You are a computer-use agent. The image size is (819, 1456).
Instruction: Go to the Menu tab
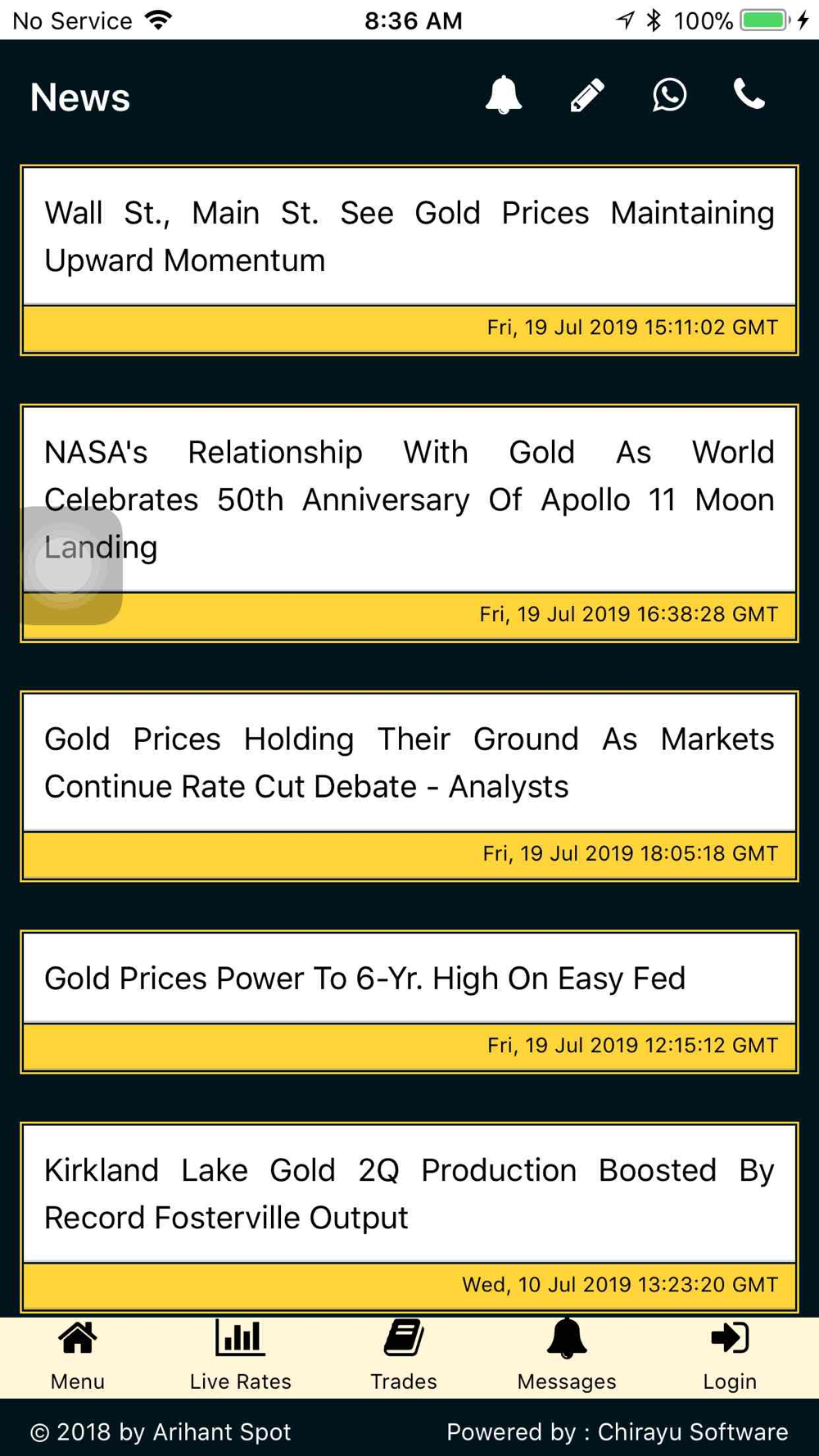(78, 1357)
